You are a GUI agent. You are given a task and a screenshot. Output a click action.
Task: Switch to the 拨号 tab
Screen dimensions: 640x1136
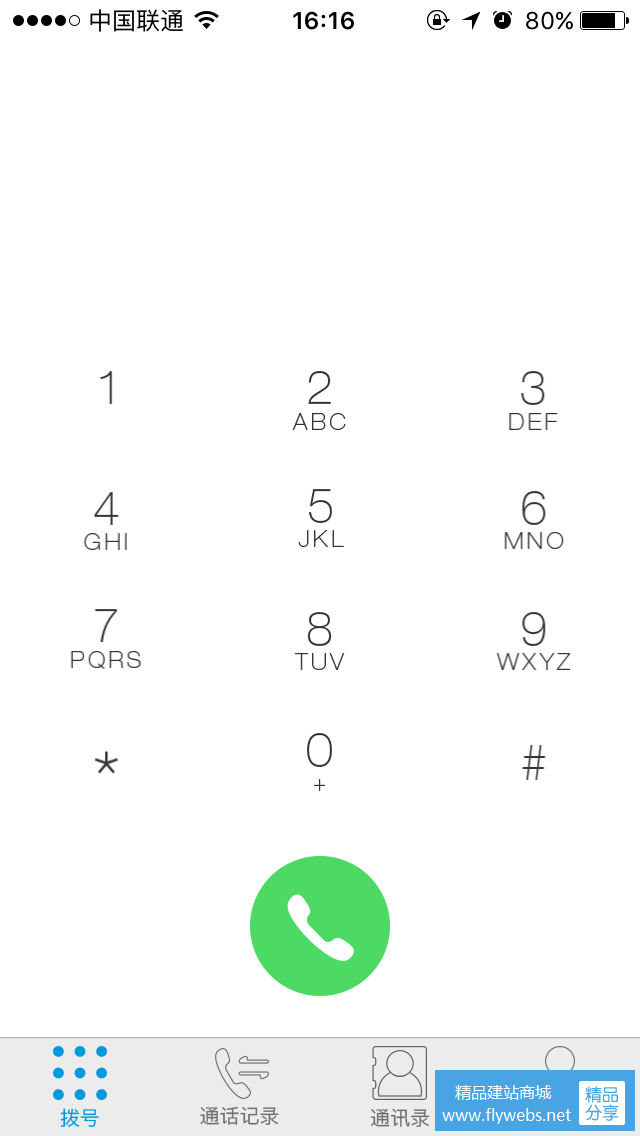point(80,1087)
